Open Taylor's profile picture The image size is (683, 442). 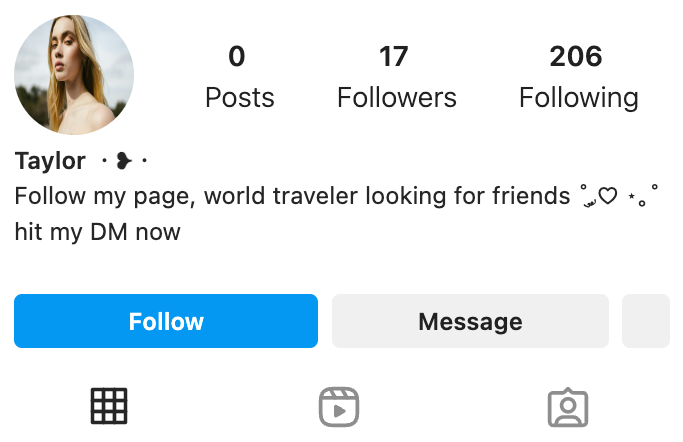coord(74,75)
